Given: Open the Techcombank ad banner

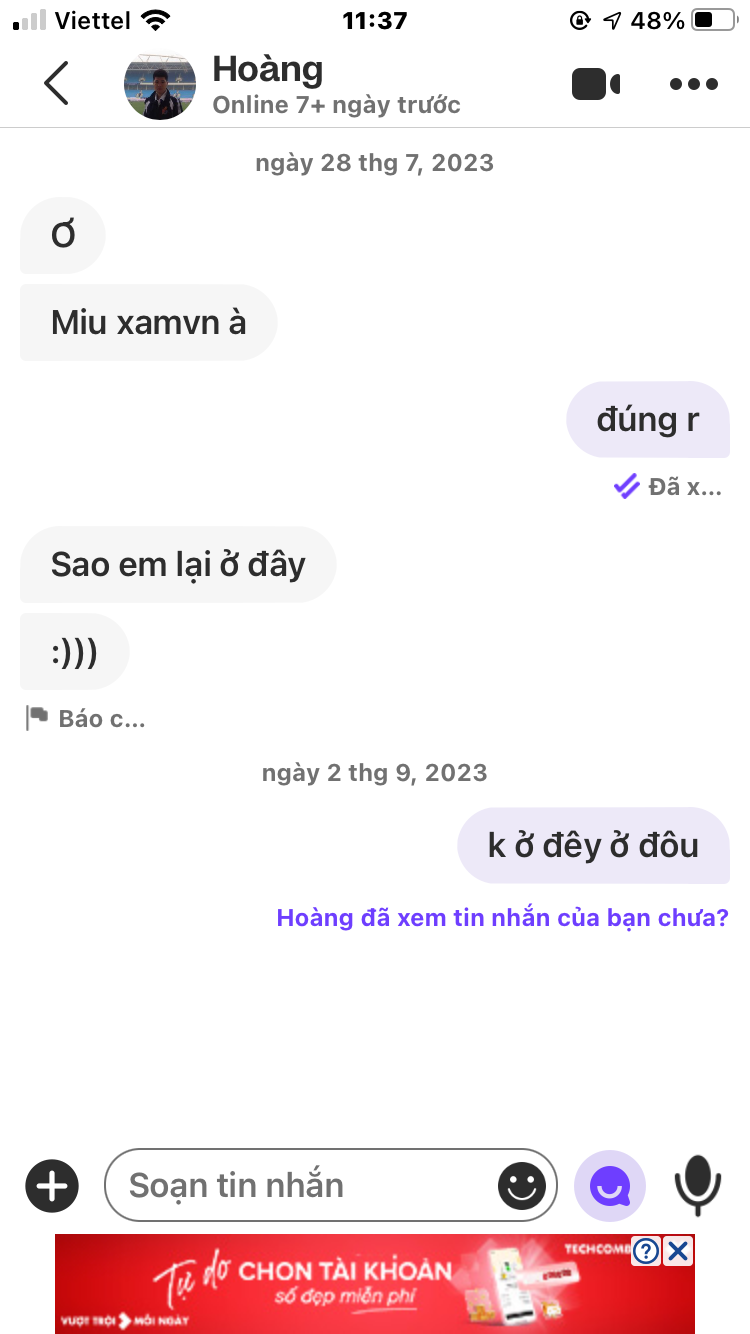Looking at the screenshot, I should coord(340,1285).
